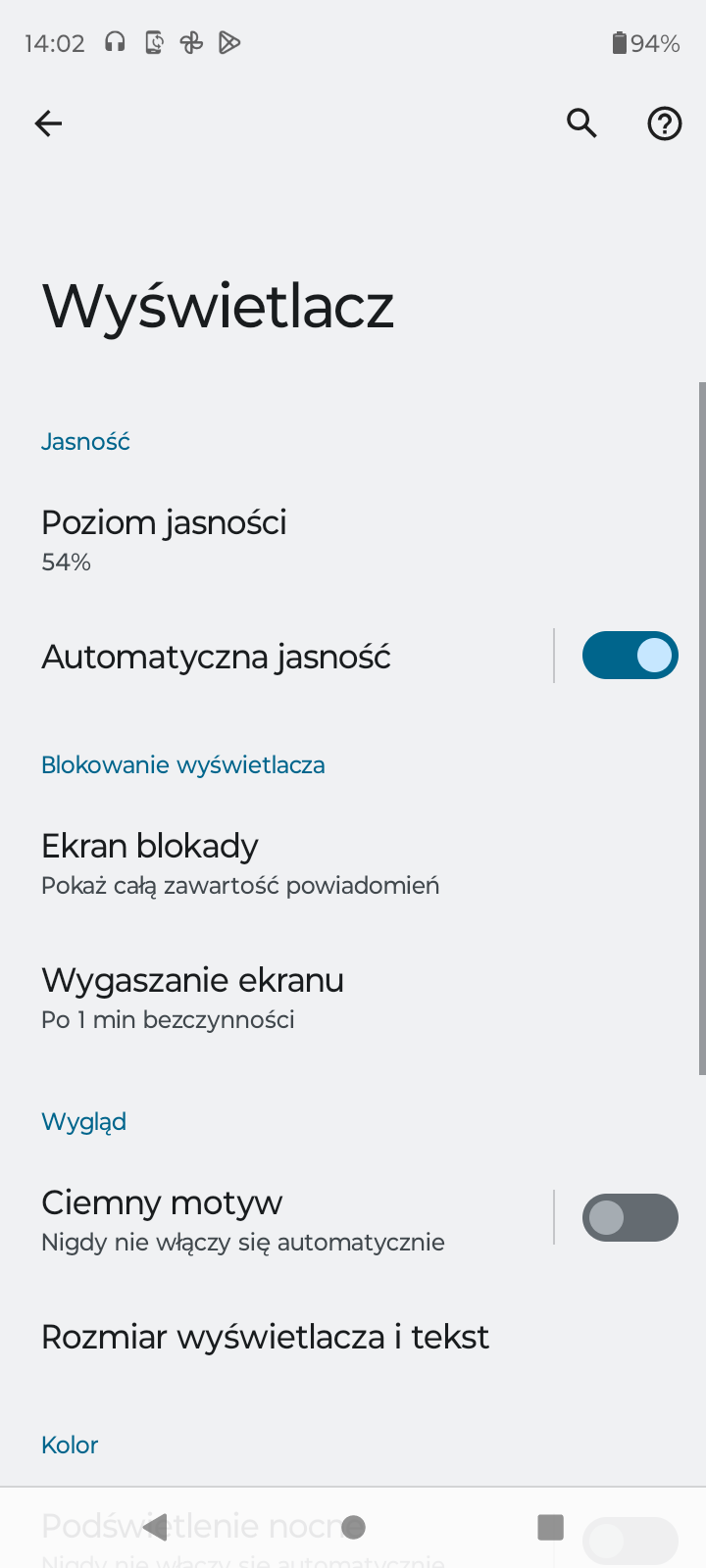Enable the Ciemny motyw switch
706x1568 pixels.
(x=630, y=1218)
